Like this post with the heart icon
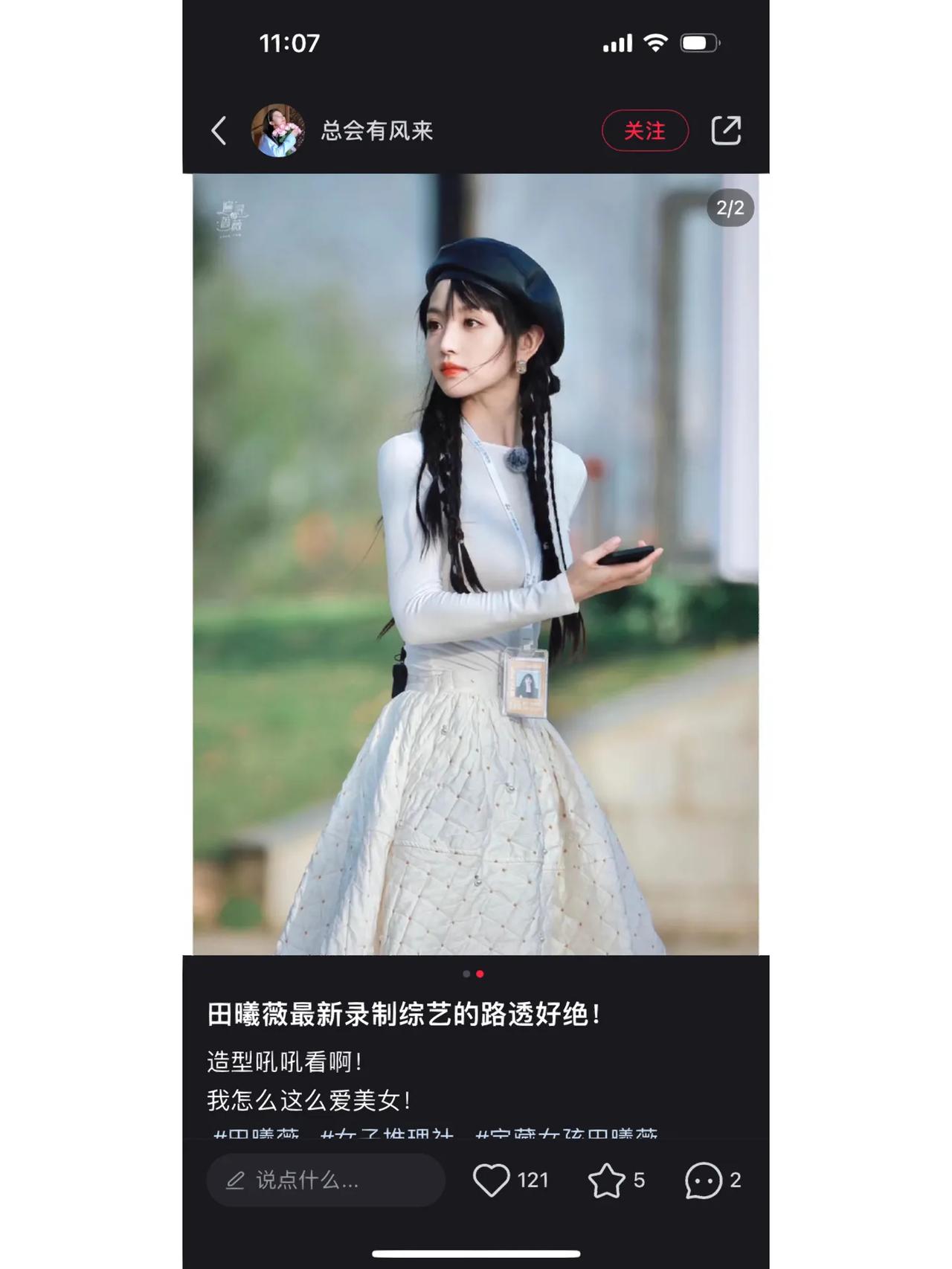 click(492, 1180)
